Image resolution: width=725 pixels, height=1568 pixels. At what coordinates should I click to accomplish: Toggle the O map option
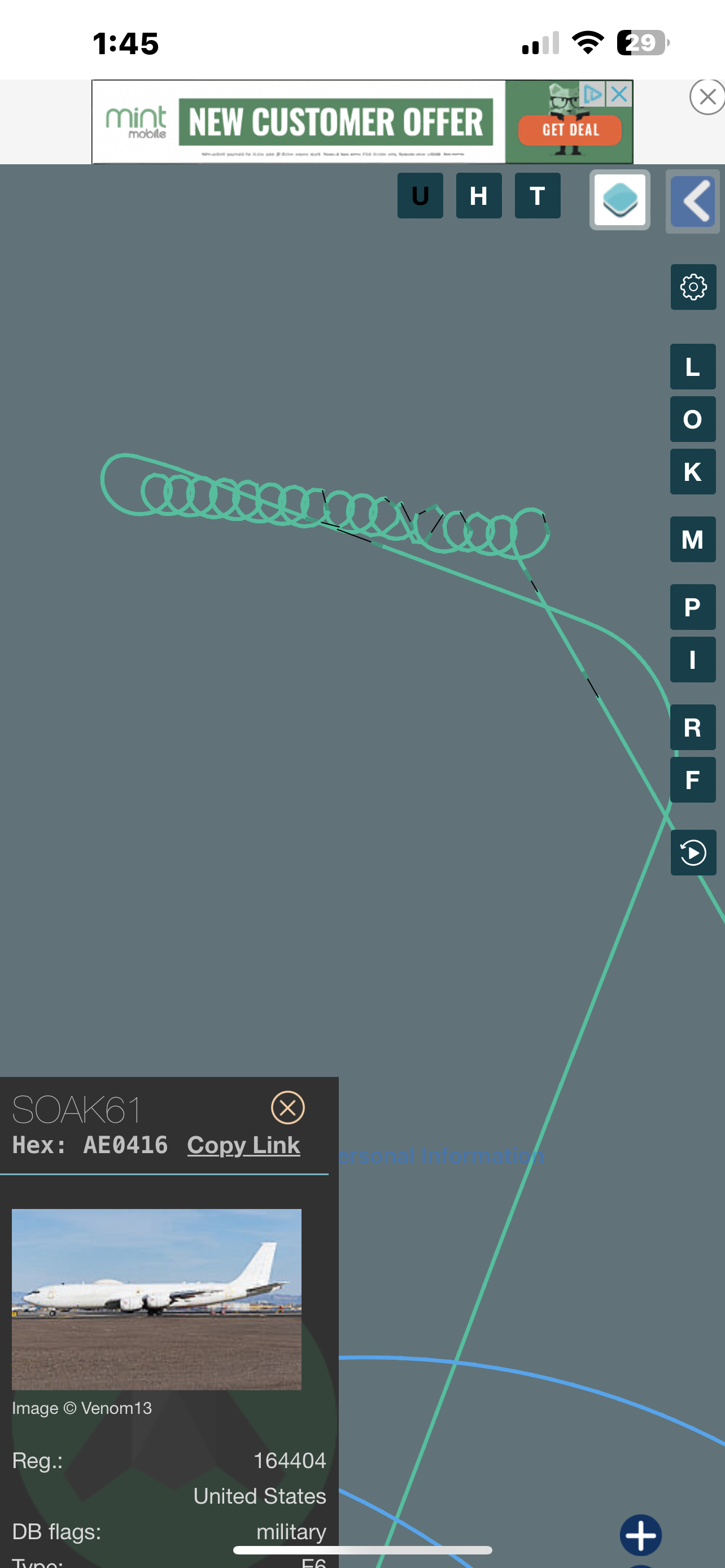[693, 419]
